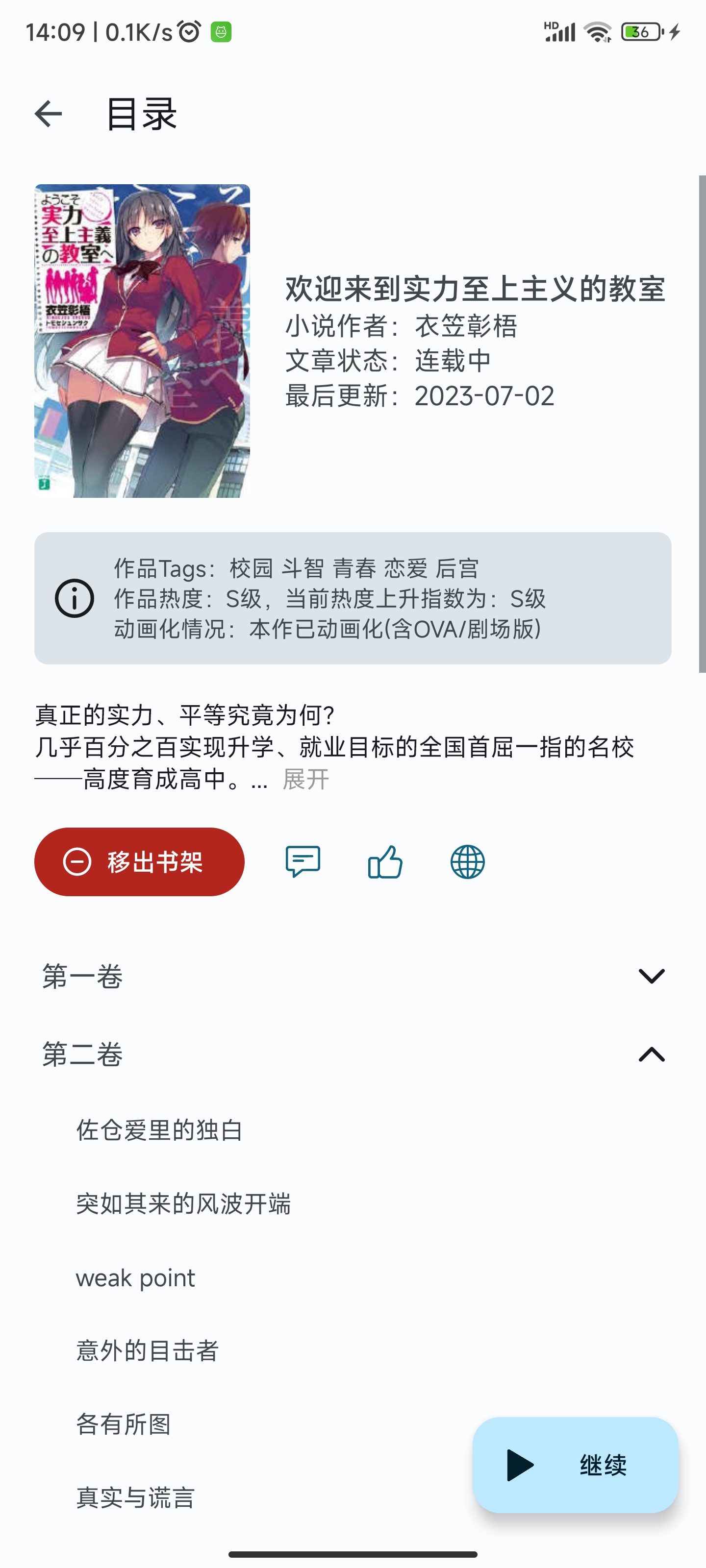Open the book in the browser via globe icon
This screenshot has width=706, height=1568.
point(467,861)
